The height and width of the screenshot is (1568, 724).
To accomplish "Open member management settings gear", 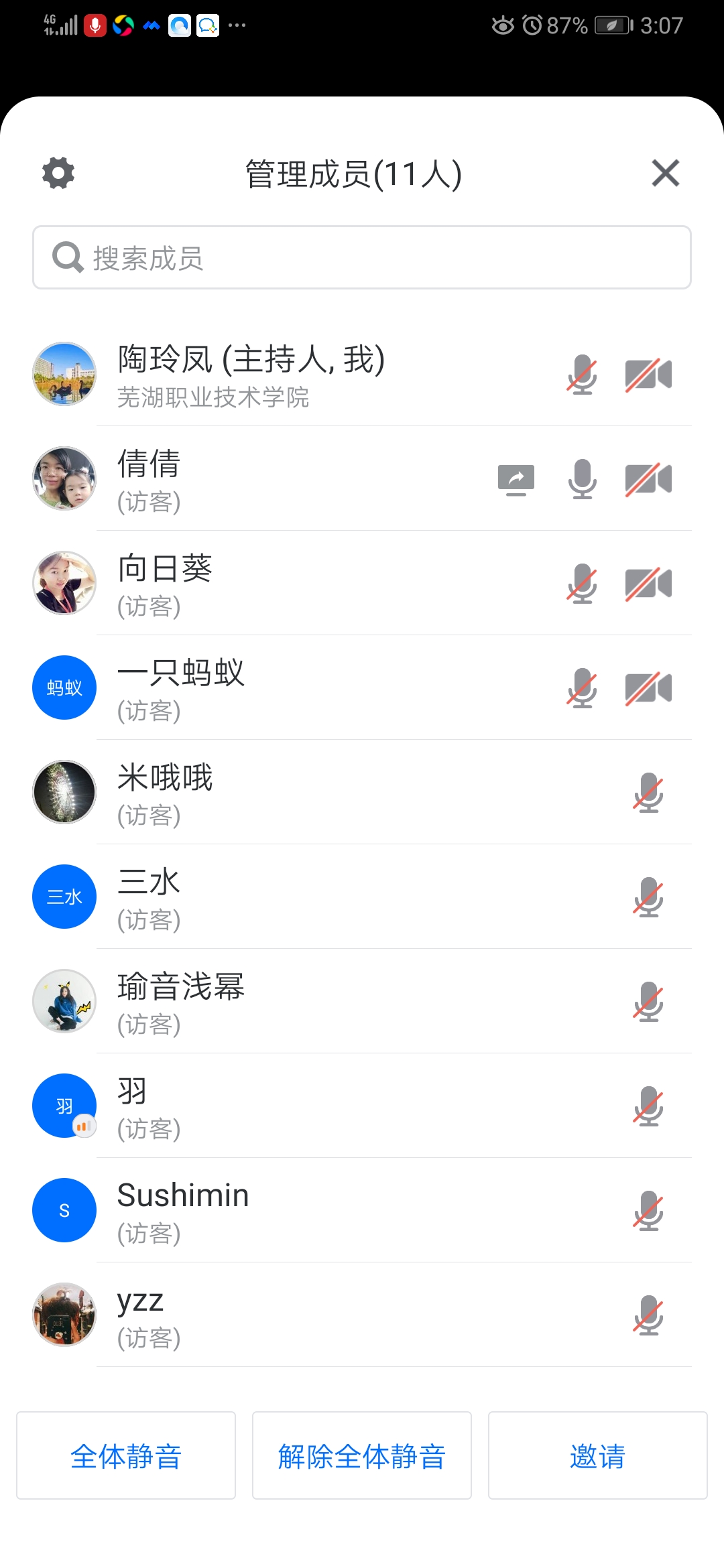I will [58, 174].
